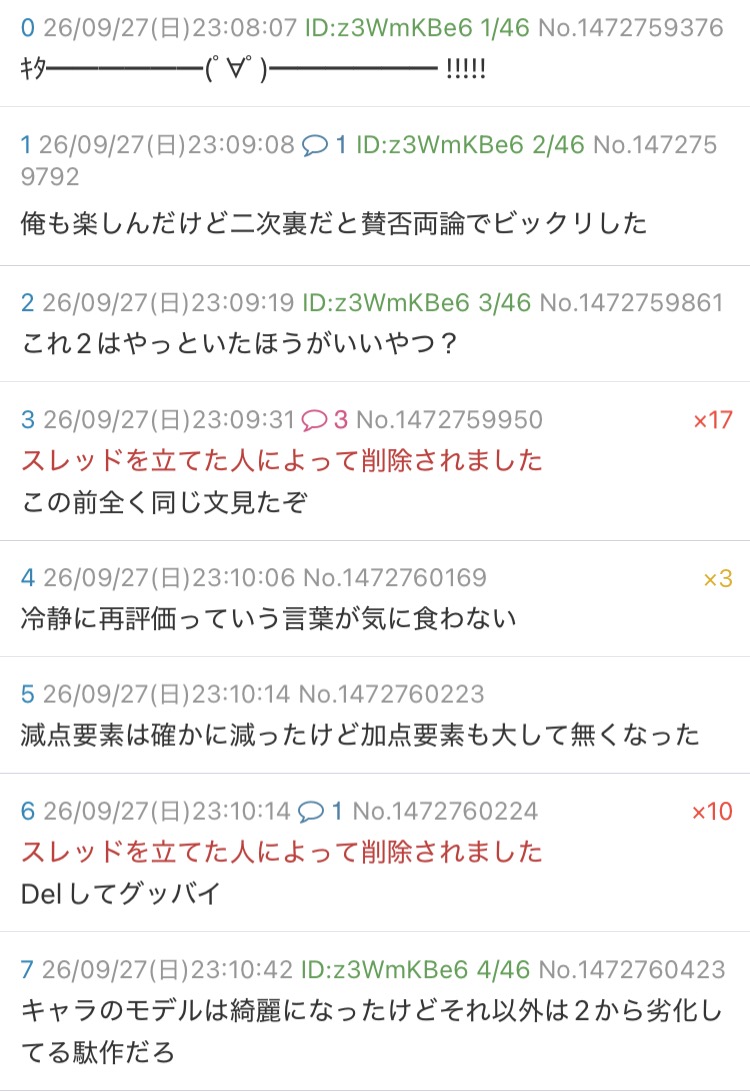Tap the ×3 count on post 4
The image size is (750, 1092).
(x=718, y=578)
